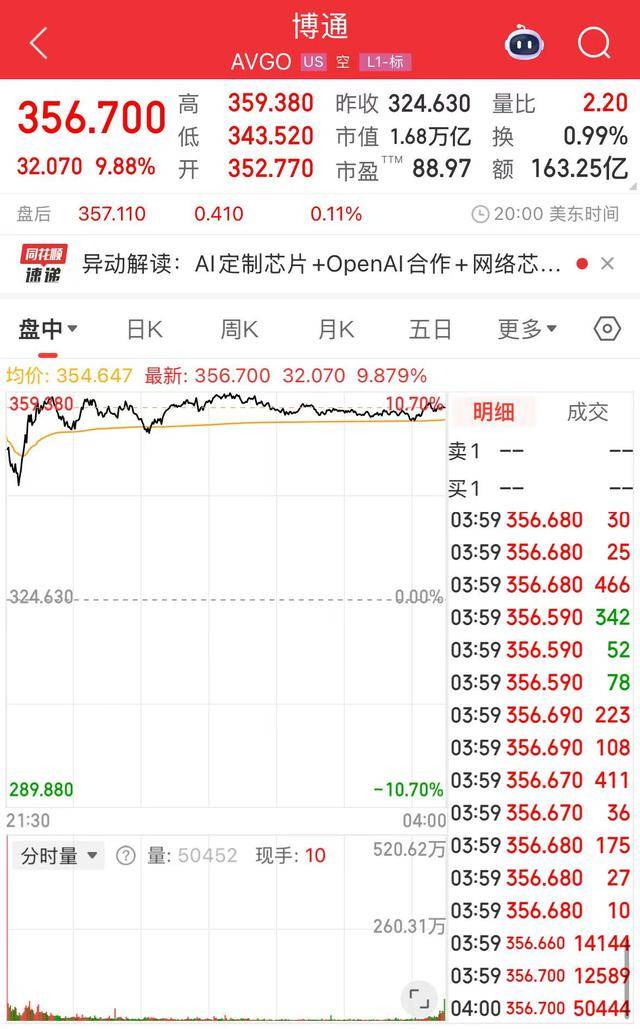
Task: Expand the chart to fullscreen
Action: (x=419, y=997)
